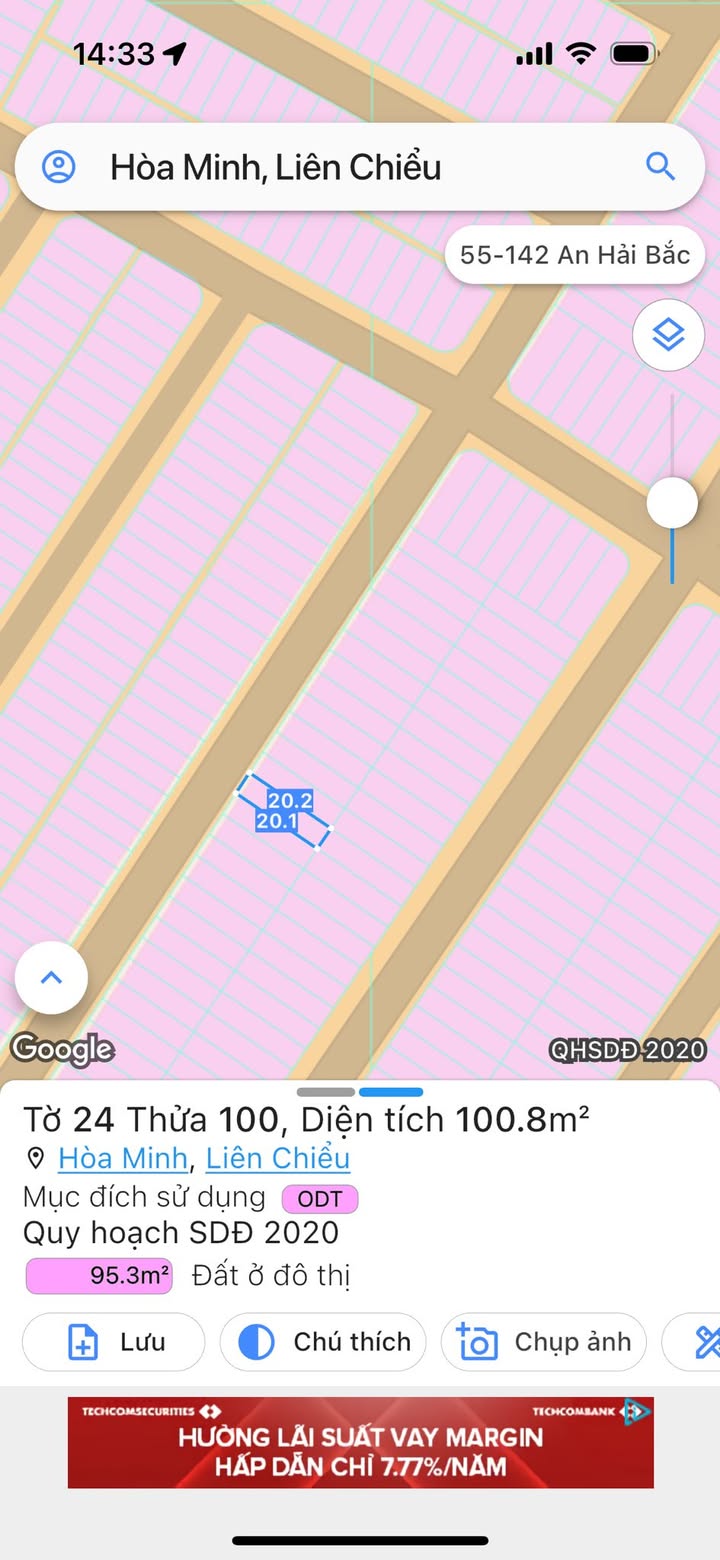Open the Hòa Minh ward link
This screenshot has height=1560, width=720.
[123, 1158]
